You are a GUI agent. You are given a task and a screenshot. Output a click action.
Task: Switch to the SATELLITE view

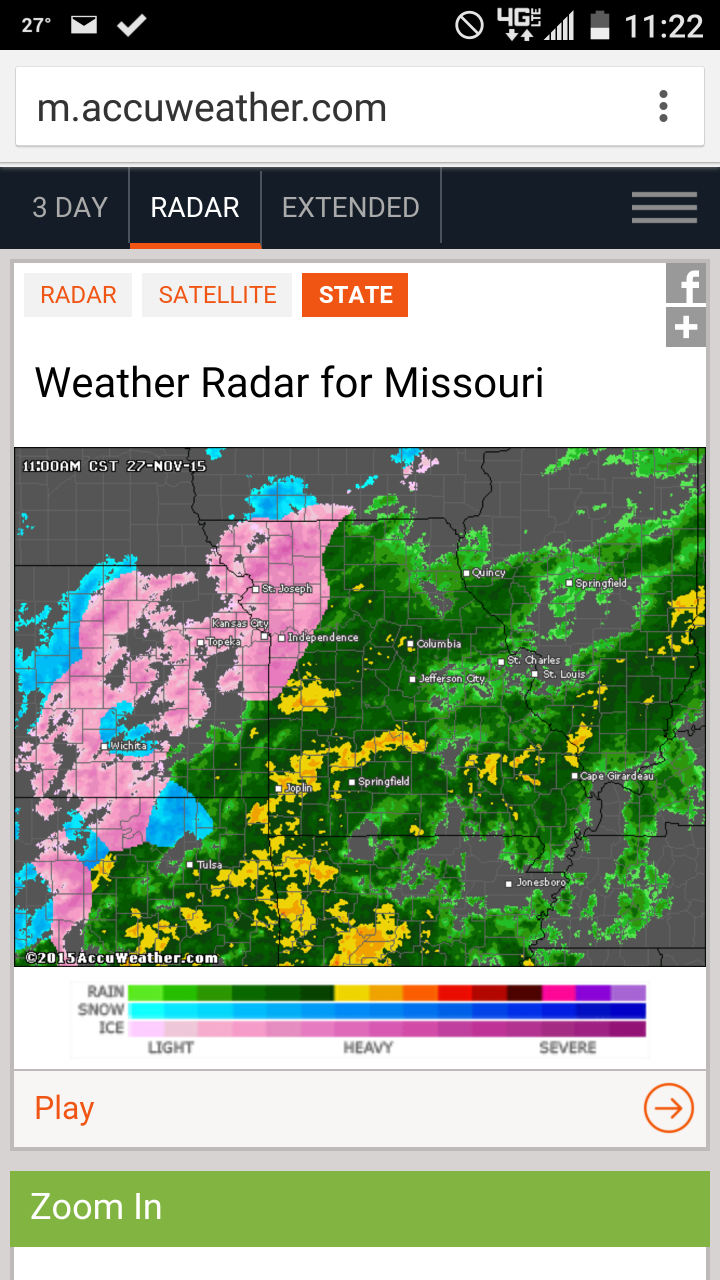tap(217, 295)
